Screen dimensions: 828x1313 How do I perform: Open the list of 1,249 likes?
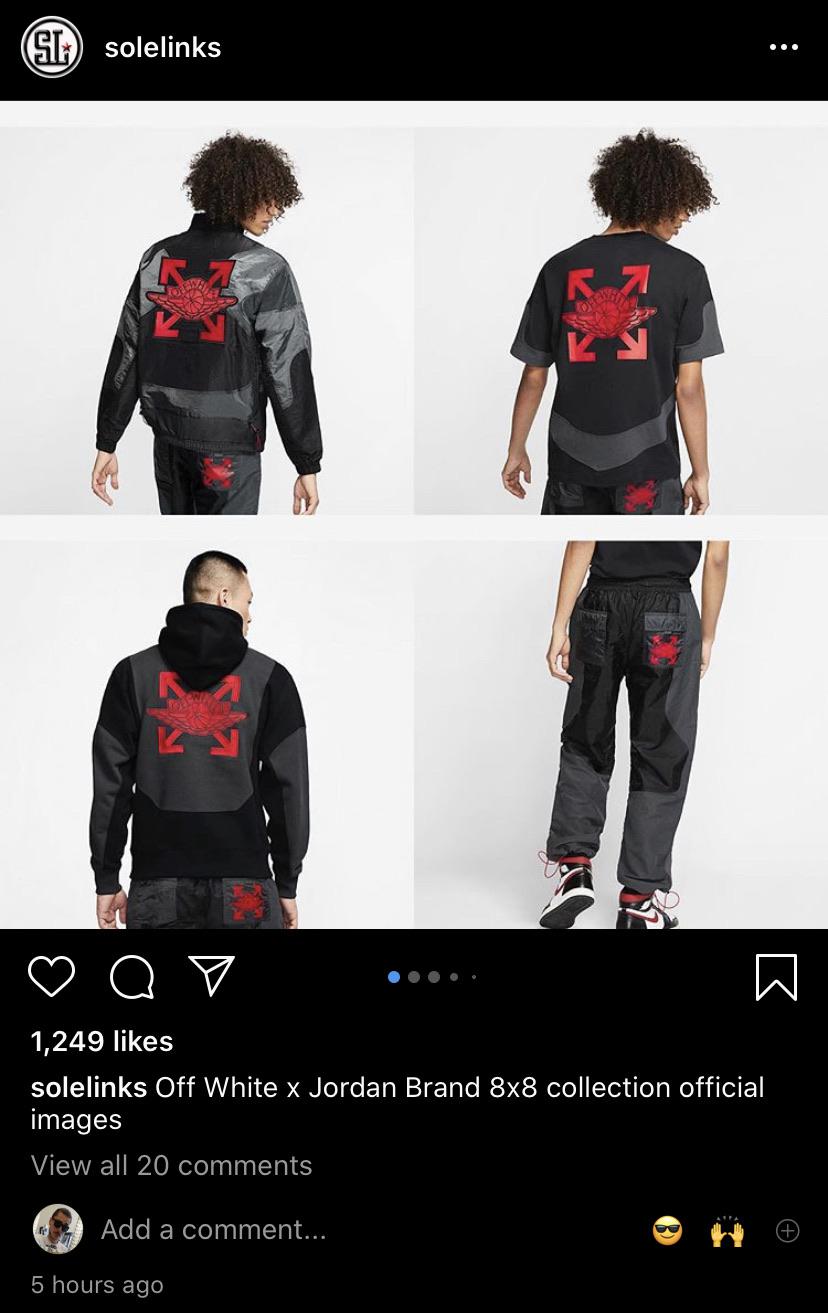coord(101,1041)
